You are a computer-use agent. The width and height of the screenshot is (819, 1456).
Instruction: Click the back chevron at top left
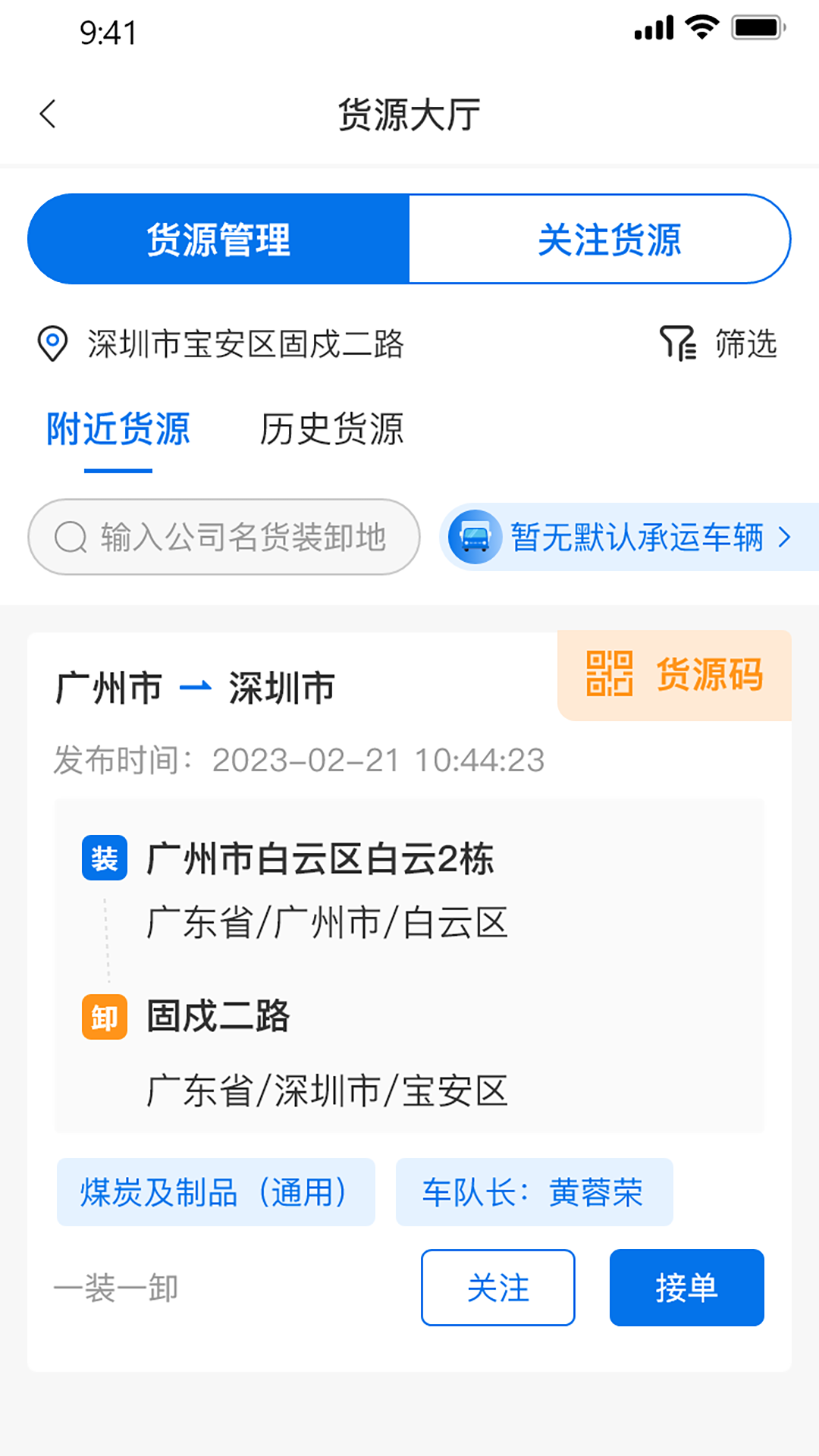pyautogui.click(x=48, y=112)
